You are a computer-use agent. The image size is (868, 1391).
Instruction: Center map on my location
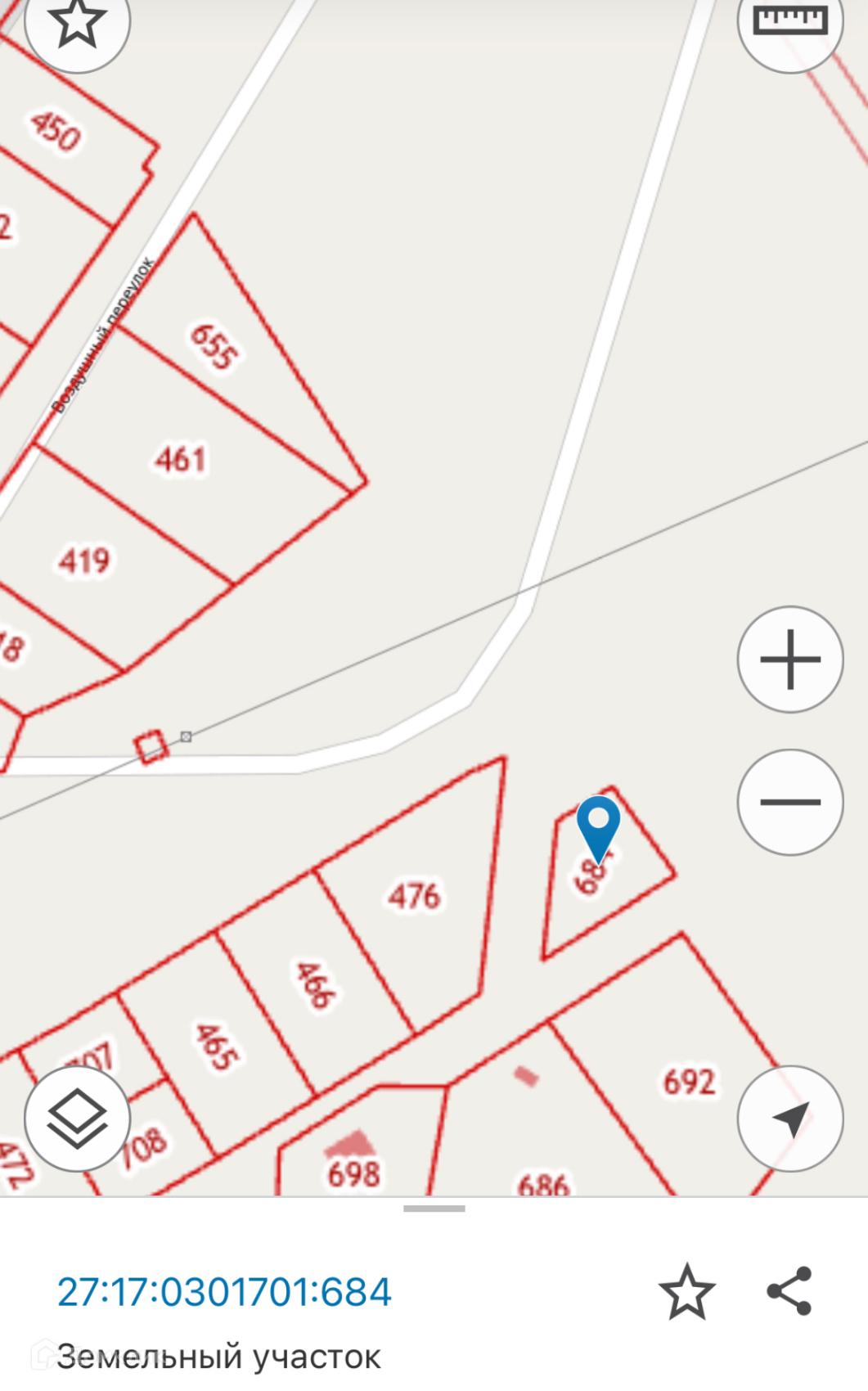(790, 1119)
